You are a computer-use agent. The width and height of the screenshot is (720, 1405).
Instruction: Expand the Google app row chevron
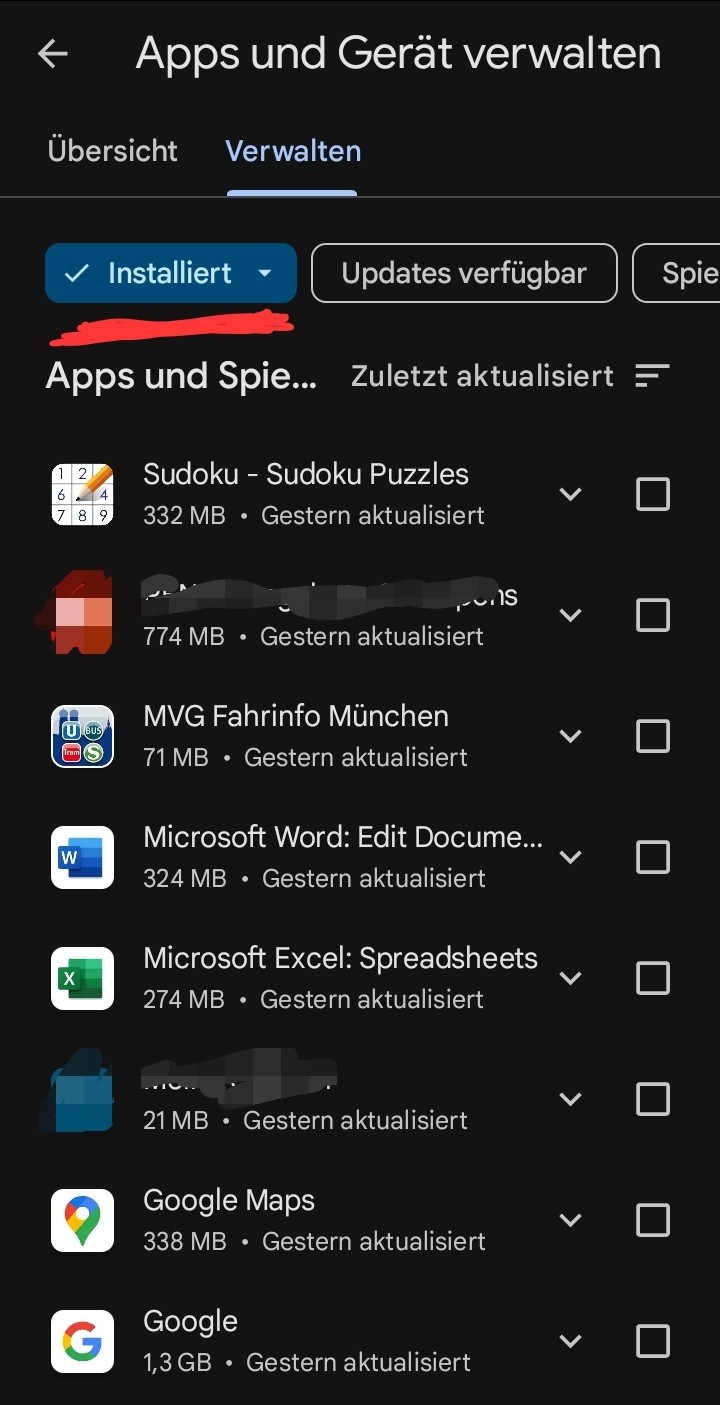pyautogui.click(x=570, y=1341)
